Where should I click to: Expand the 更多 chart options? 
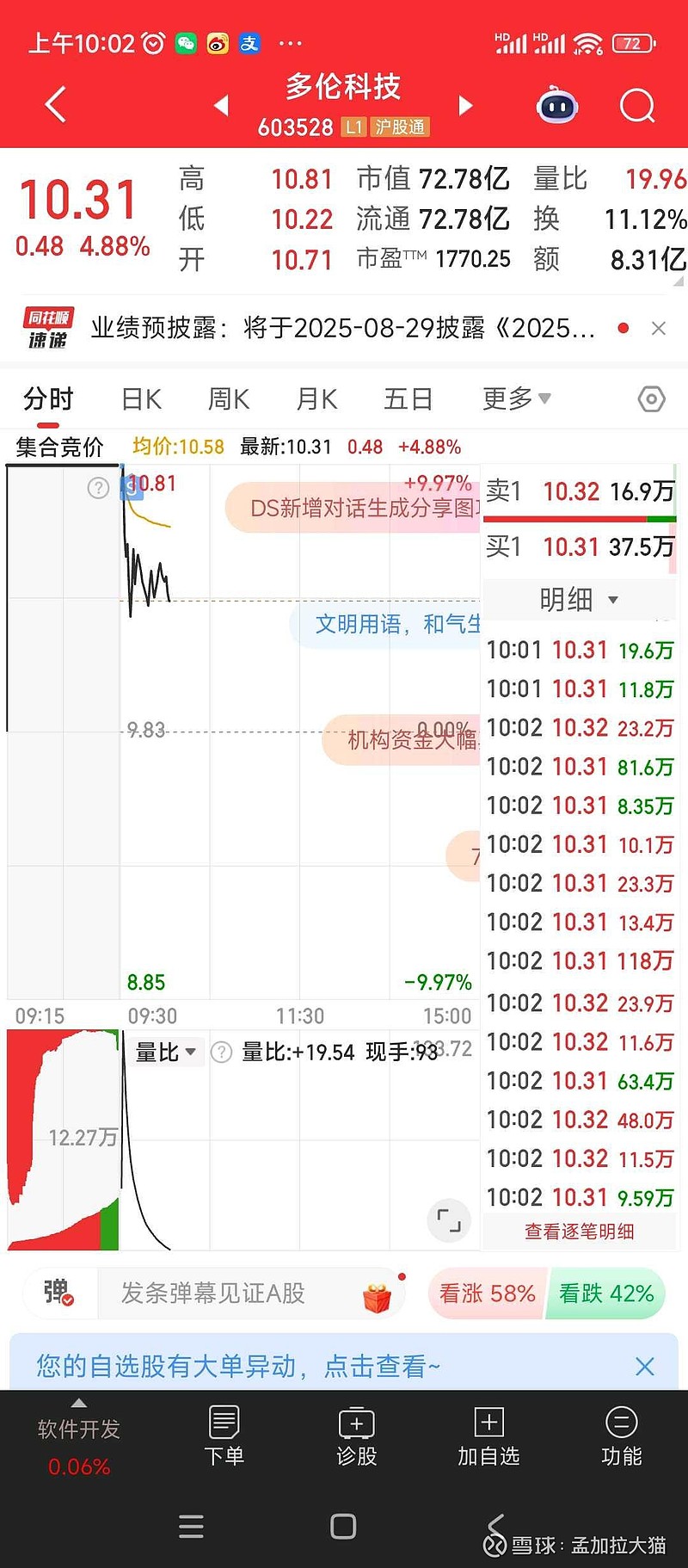tap(516, 398)
